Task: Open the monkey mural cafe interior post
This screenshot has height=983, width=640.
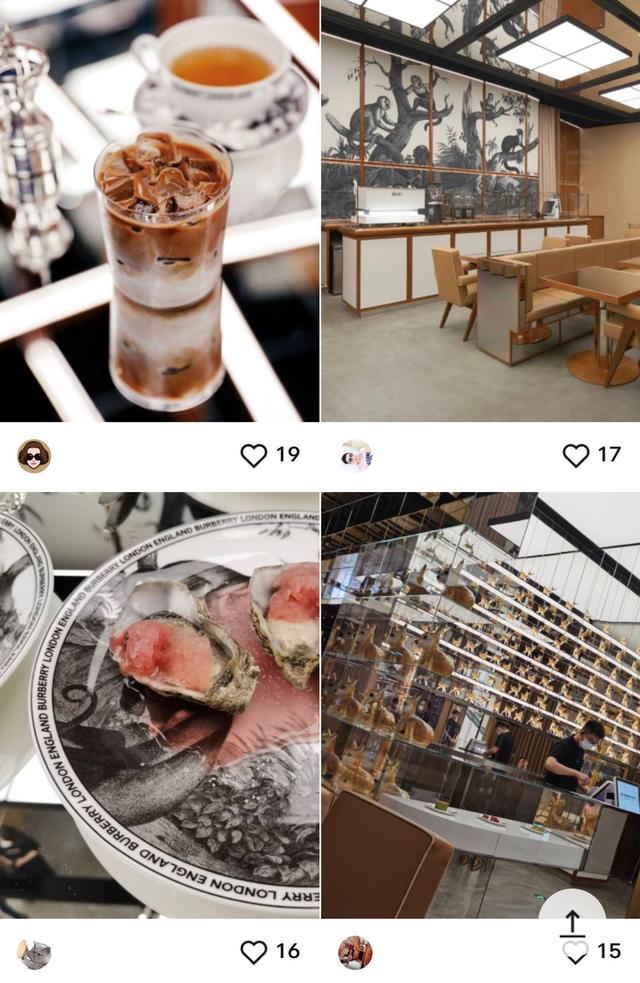Action: 481,210
